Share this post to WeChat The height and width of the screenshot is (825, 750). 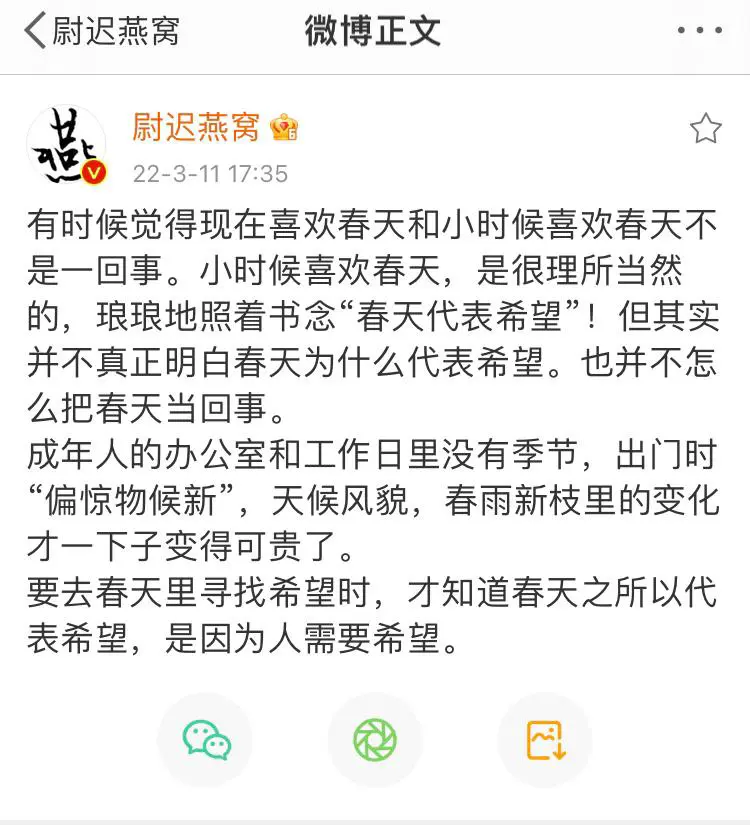206,740
